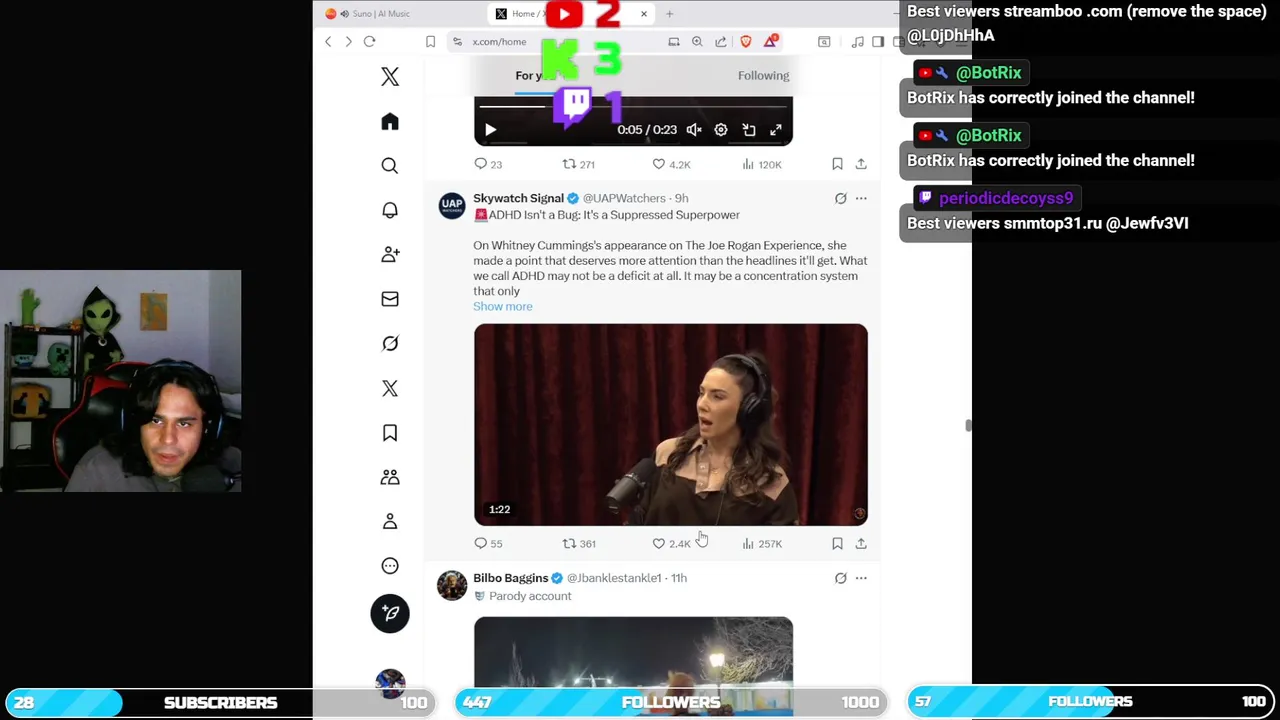Open the notifications bell
Screen dimensions: 1280x720
pyautogui.click(x=390, y=210)
